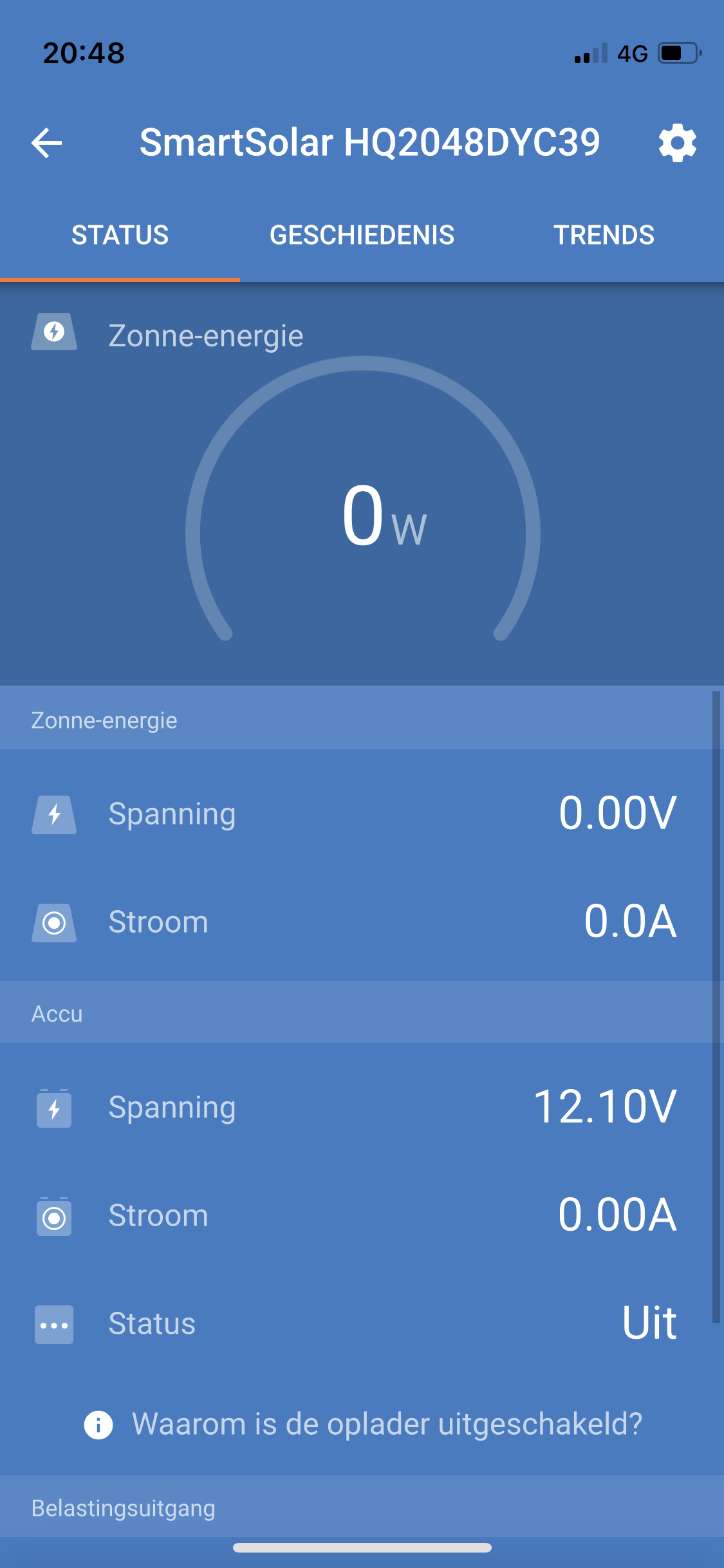Go back with the arrow icon
The width and height of the screenshot is (724, 1568).
click(x=47, y=142)
